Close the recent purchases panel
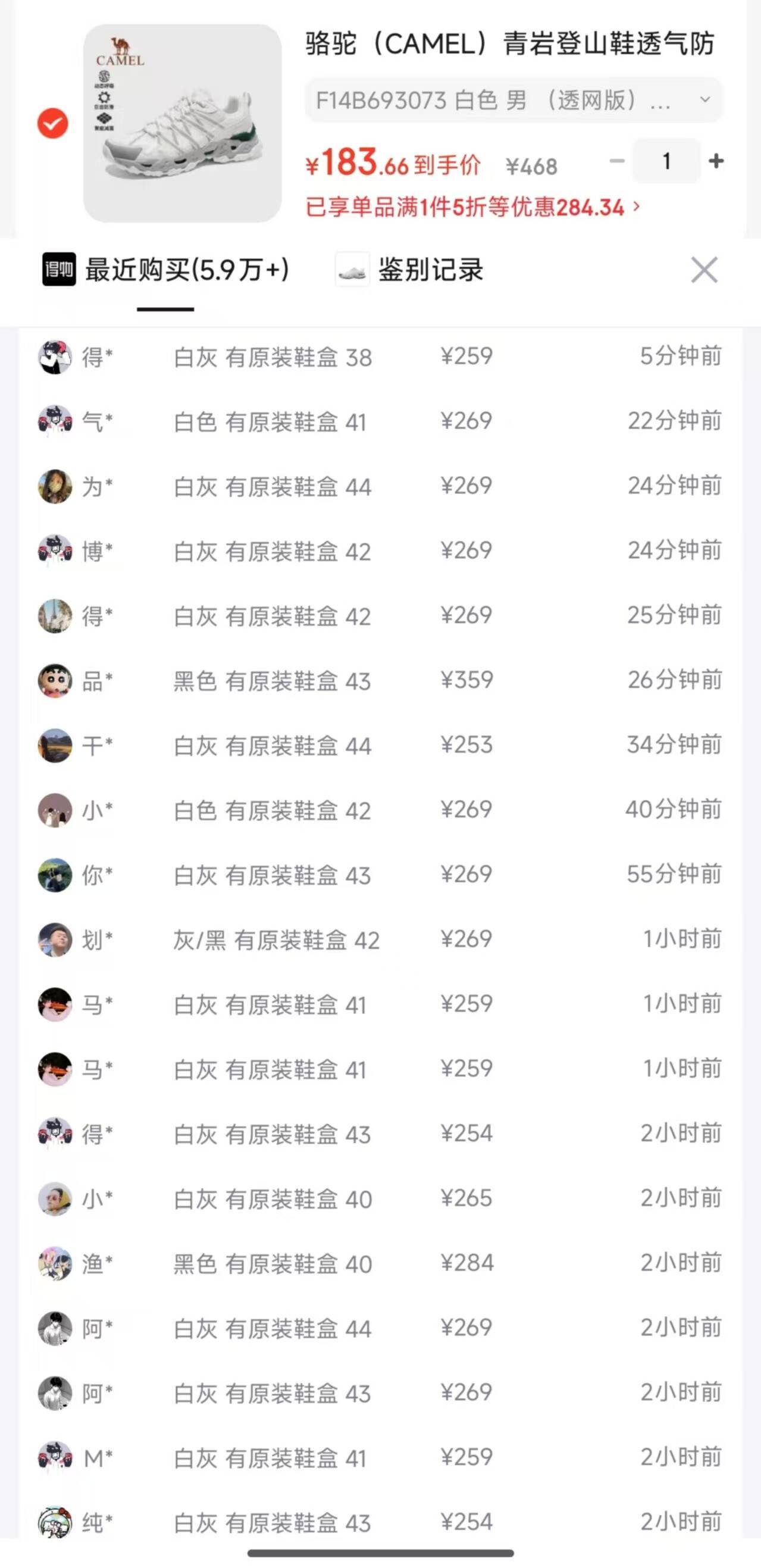The width and height of the screenshot is (761, 1568). (704, 270)
